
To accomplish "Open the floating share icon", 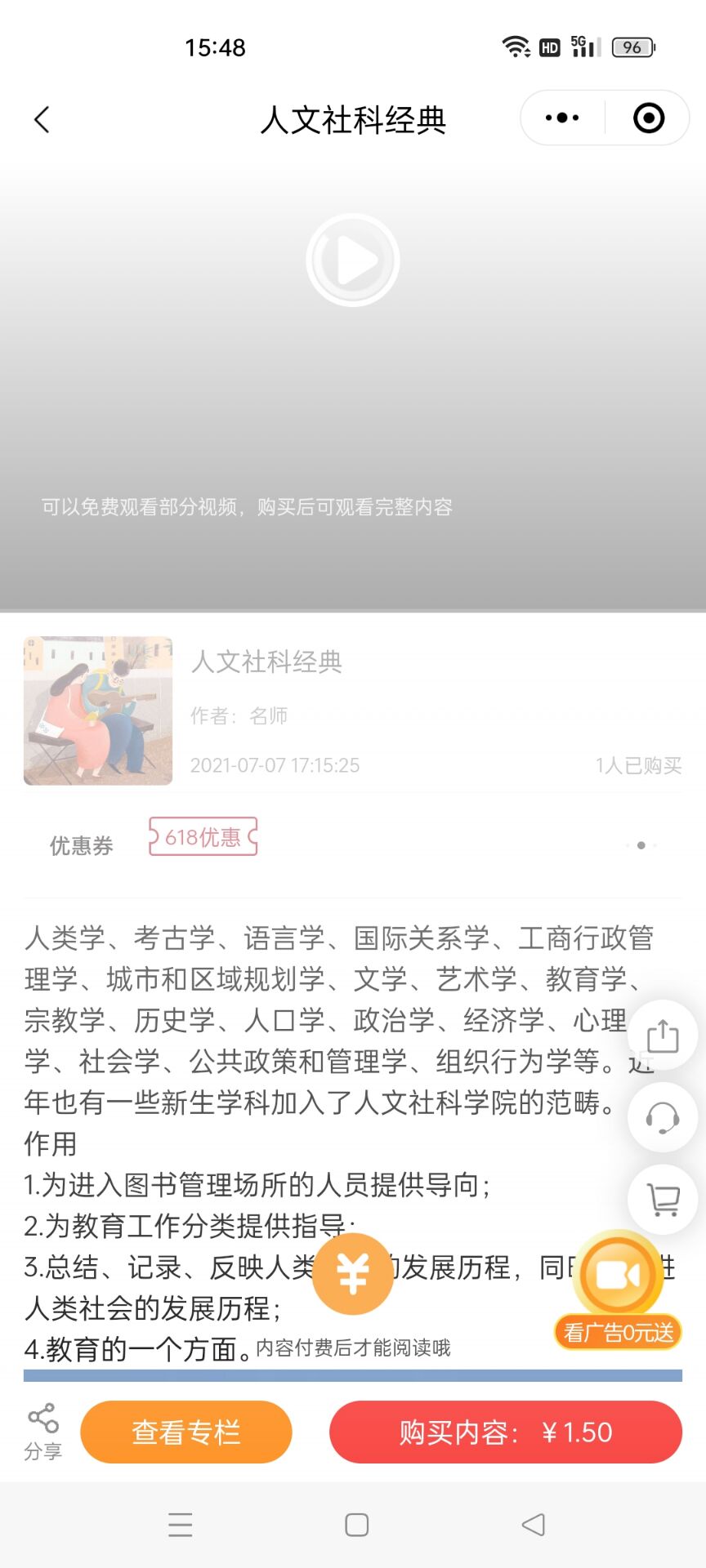I will [662, 1036].
